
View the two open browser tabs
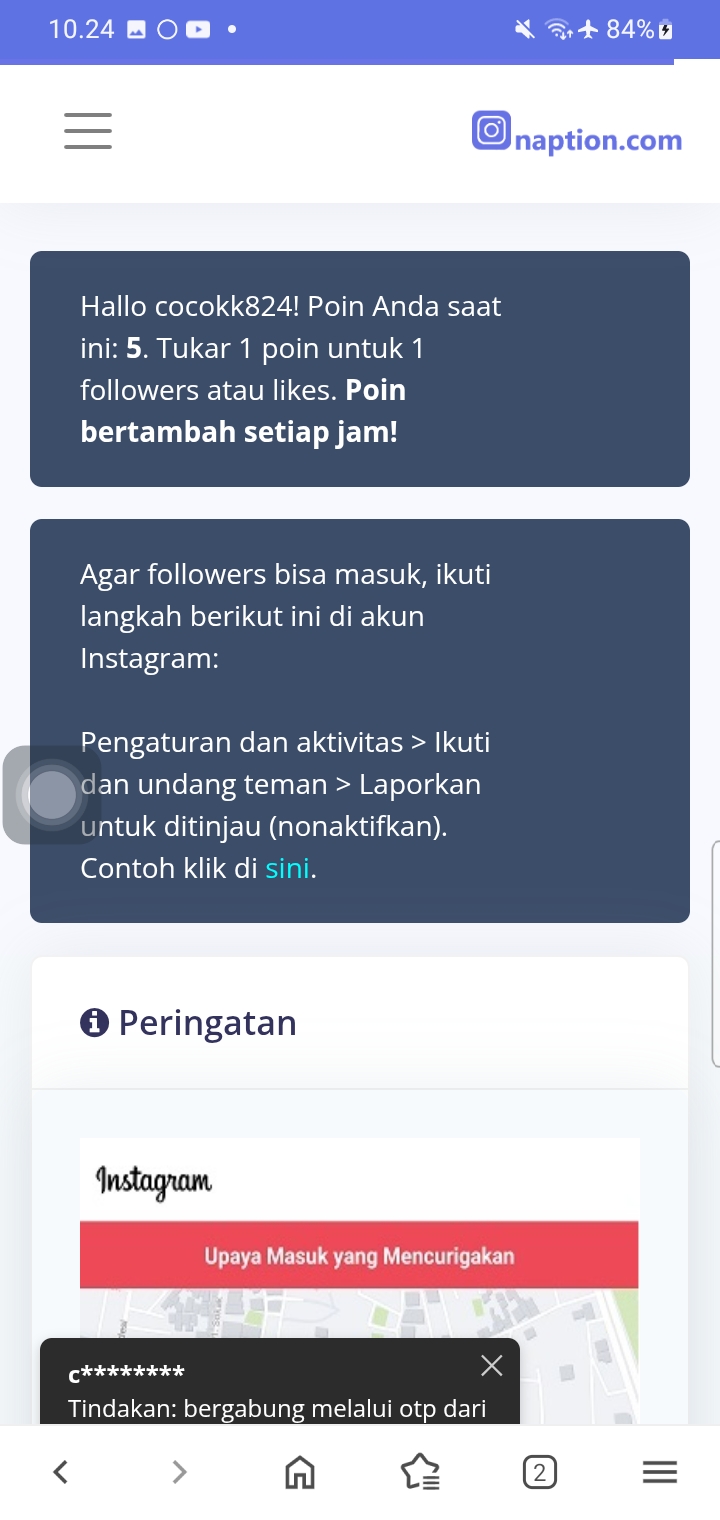point(540,1471)
